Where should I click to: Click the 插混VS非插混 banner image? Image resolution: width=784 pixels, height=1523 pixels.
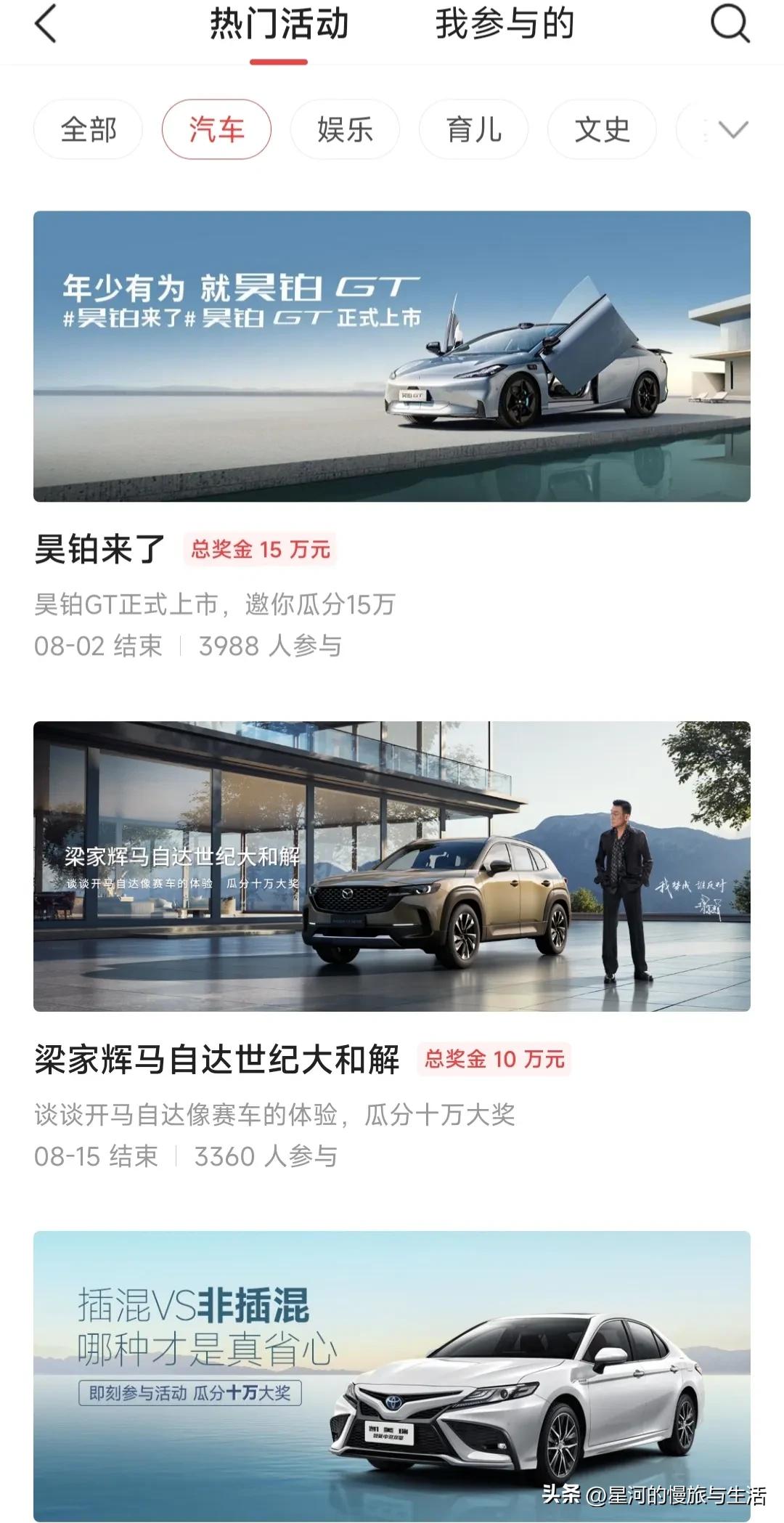click(392, 1373)
